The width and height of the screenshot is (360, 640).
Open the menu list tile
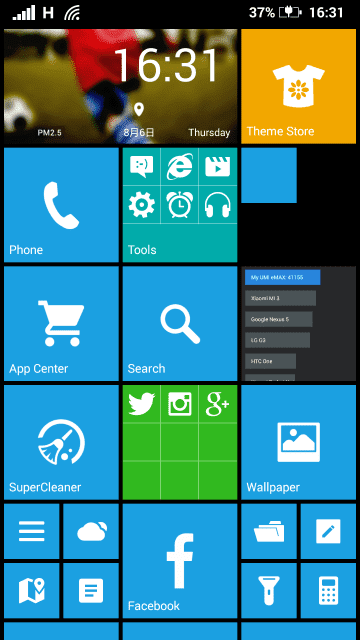point(31,531)
